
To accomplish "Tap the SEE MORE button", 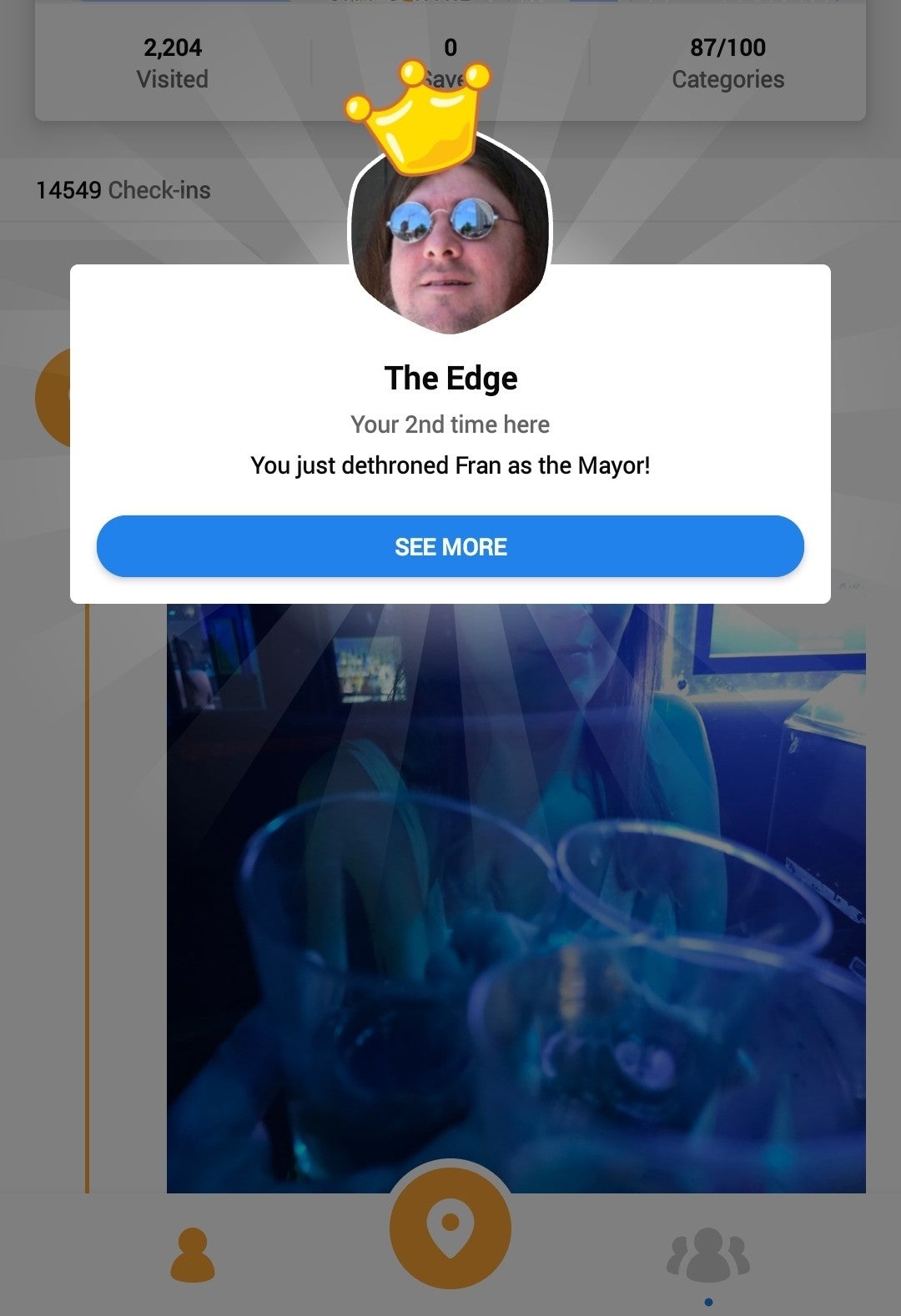I will tap(450, 546).
